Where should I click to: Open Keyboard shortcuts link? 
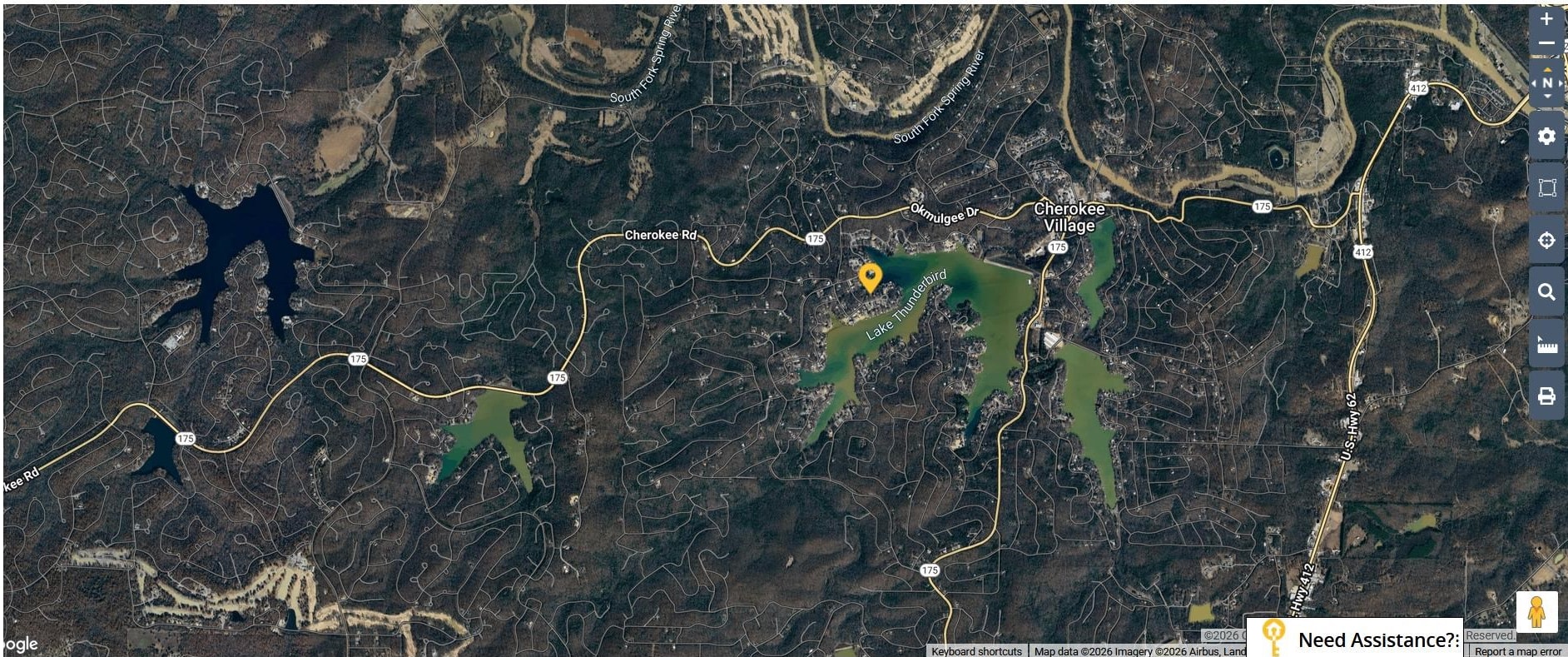976,651
